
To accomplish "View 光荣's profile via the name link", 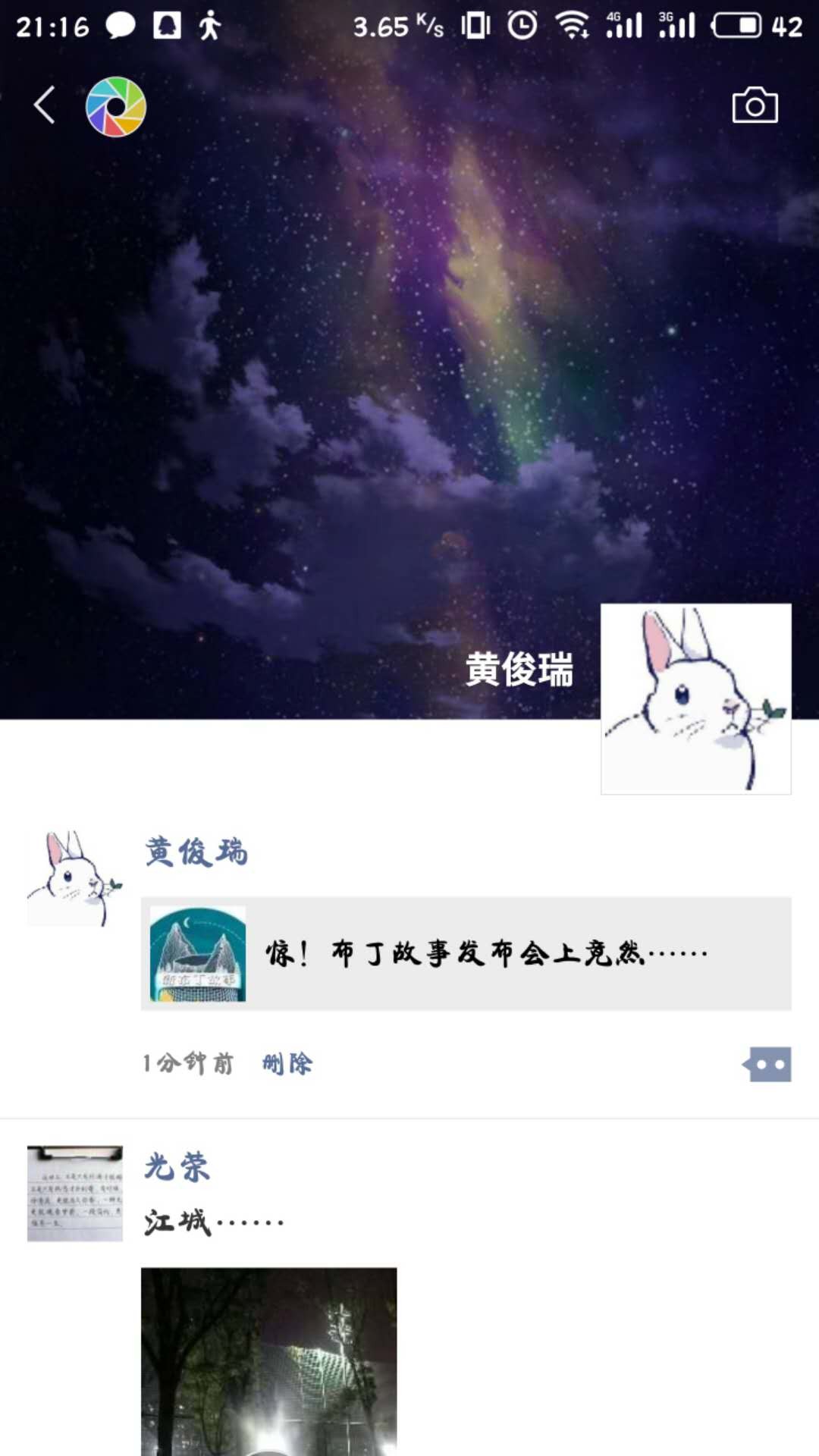I will coord(177,1166).
